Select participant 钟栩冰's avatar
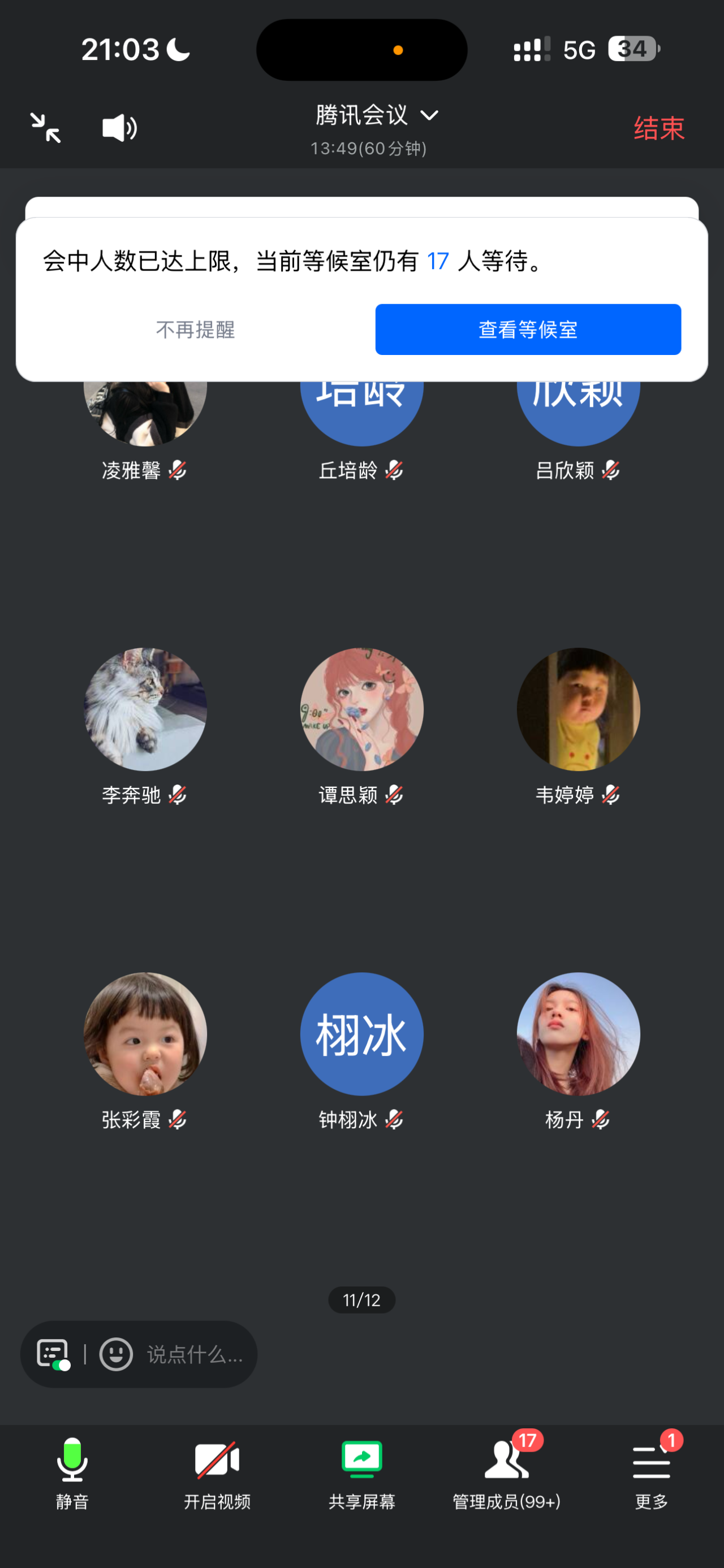Viewport: 724px width, 1568px height. 361,1034
